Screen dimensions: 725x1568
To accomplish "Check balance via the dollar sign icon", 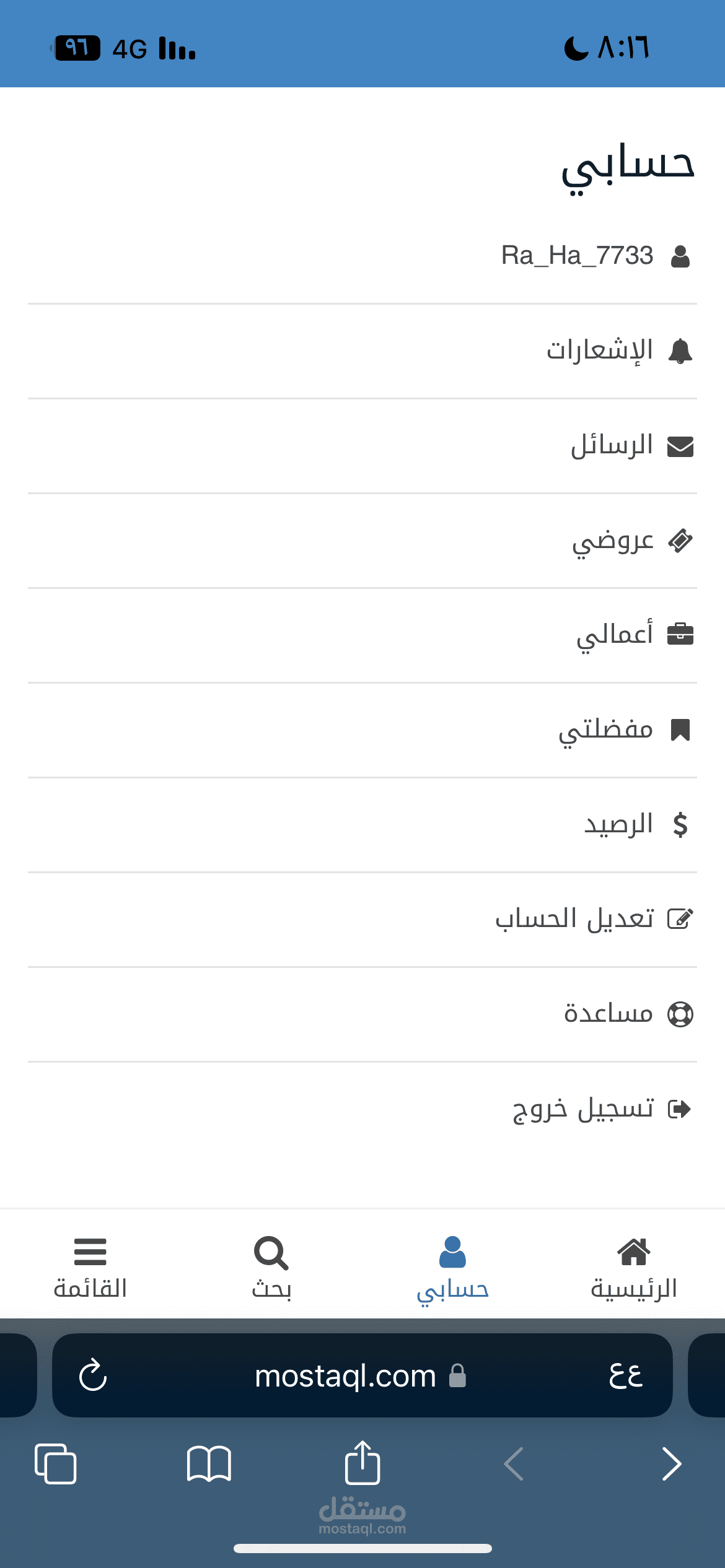I will point(680,824).
